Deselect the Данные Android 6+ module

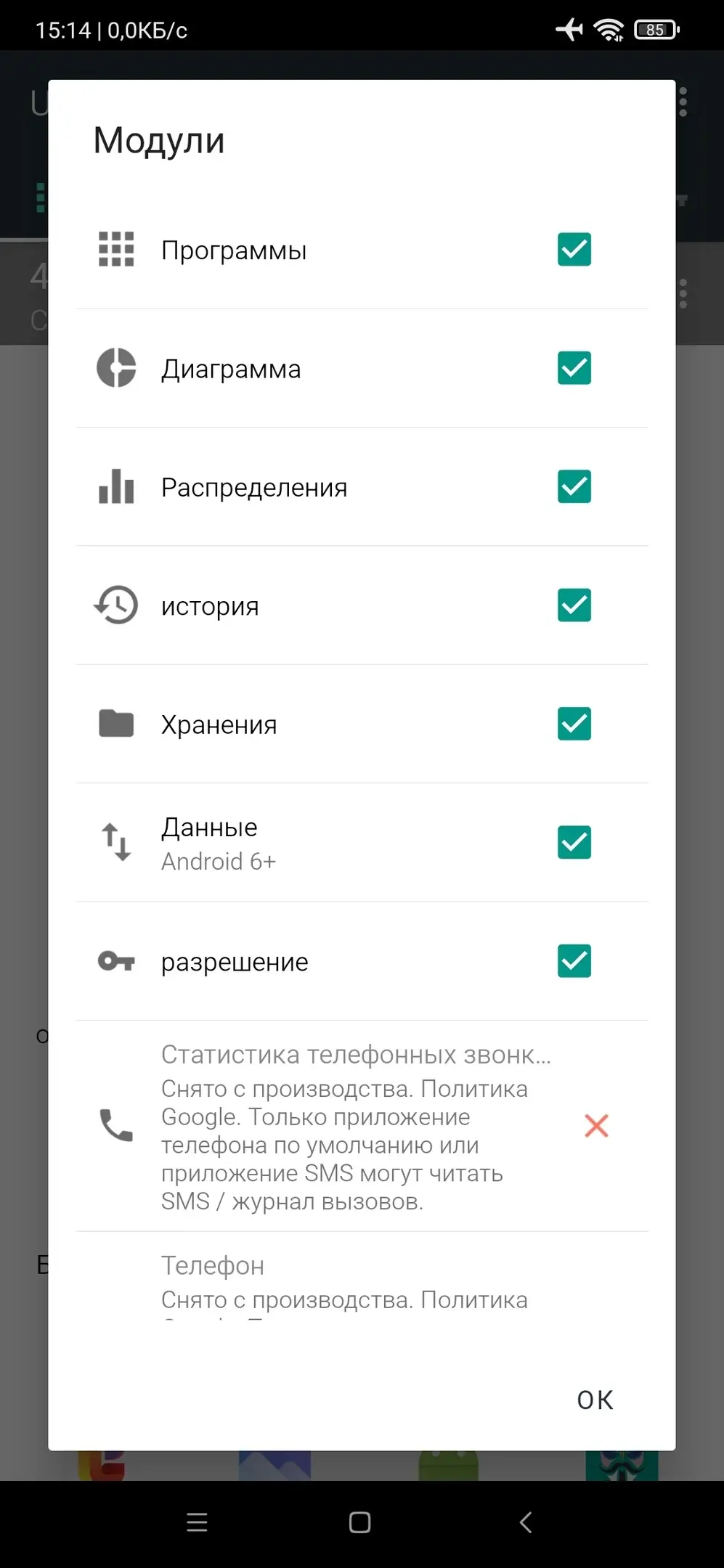(x=574, y=842)
